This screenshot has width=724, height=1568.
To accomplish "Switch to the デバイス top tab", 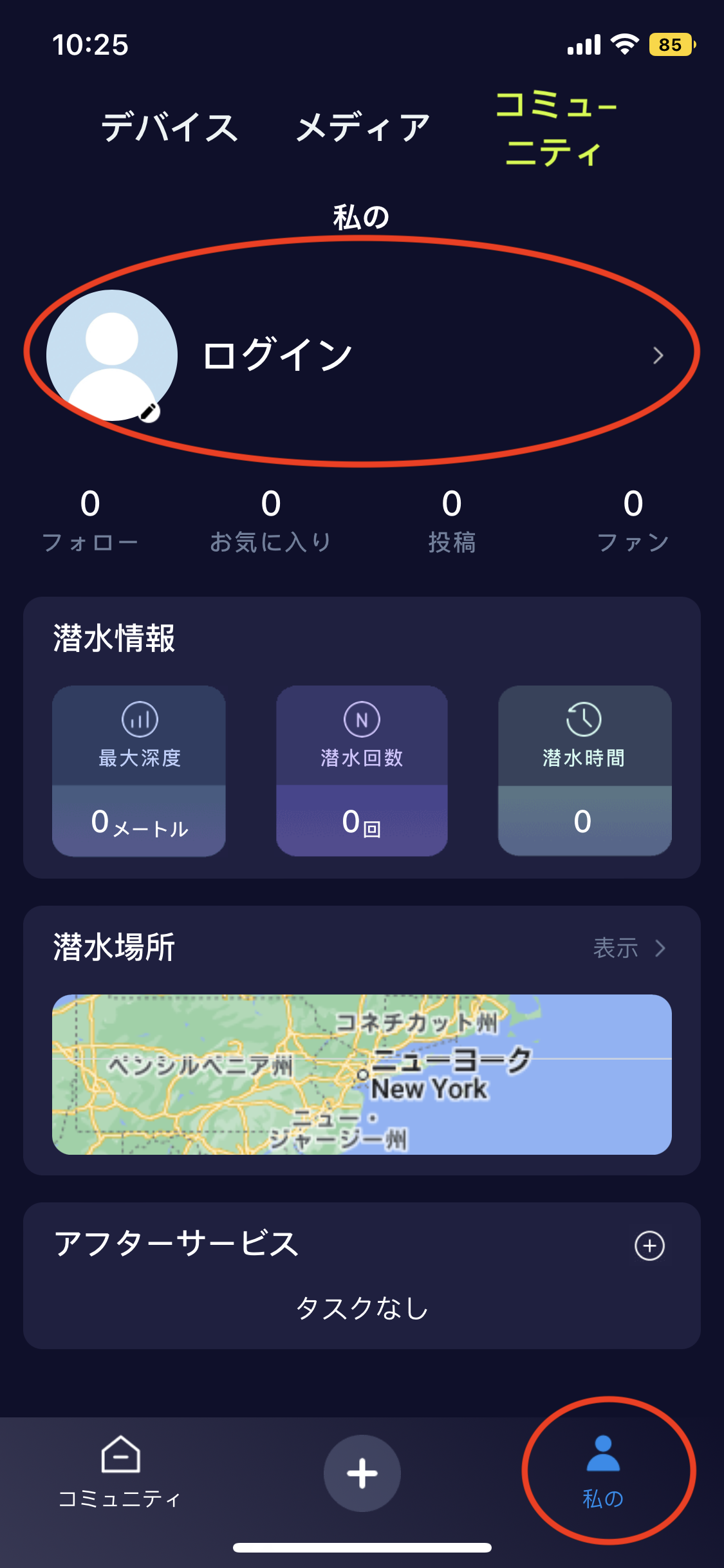I will pyautogui.click(x=170, y=127).
